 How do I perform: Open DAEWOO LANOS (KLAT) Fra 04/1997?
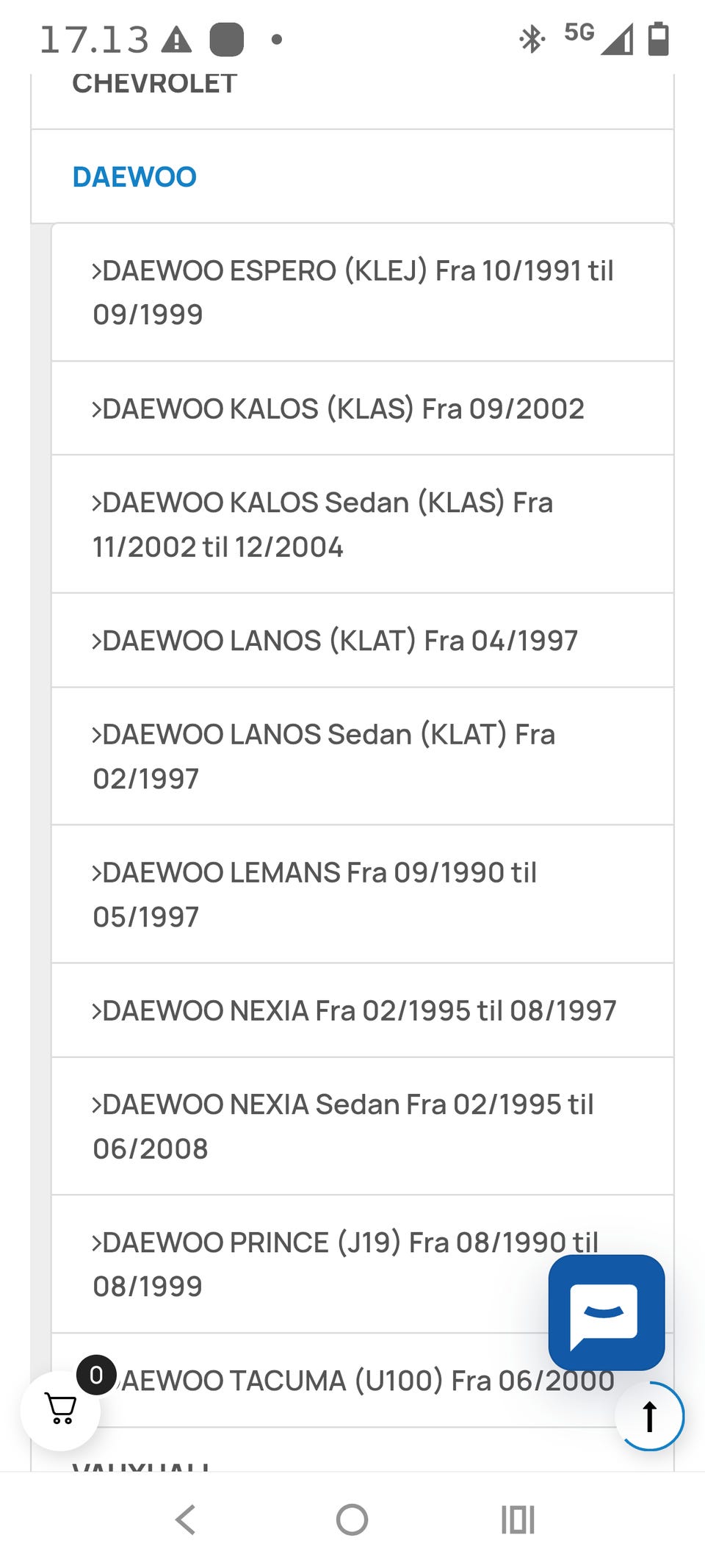[x=362, y=641]
